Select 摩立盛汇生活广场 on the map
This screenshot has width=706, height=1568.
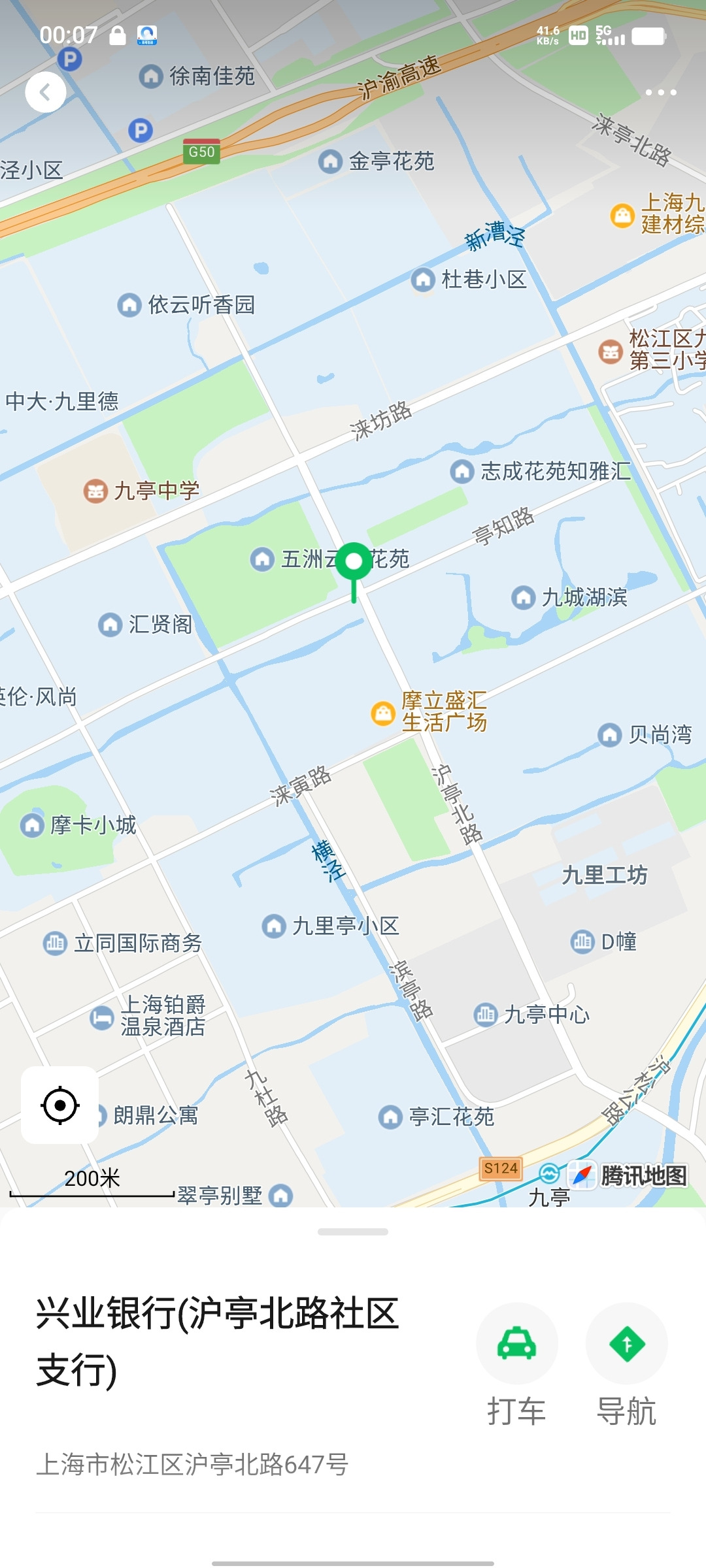click(383, 713)
